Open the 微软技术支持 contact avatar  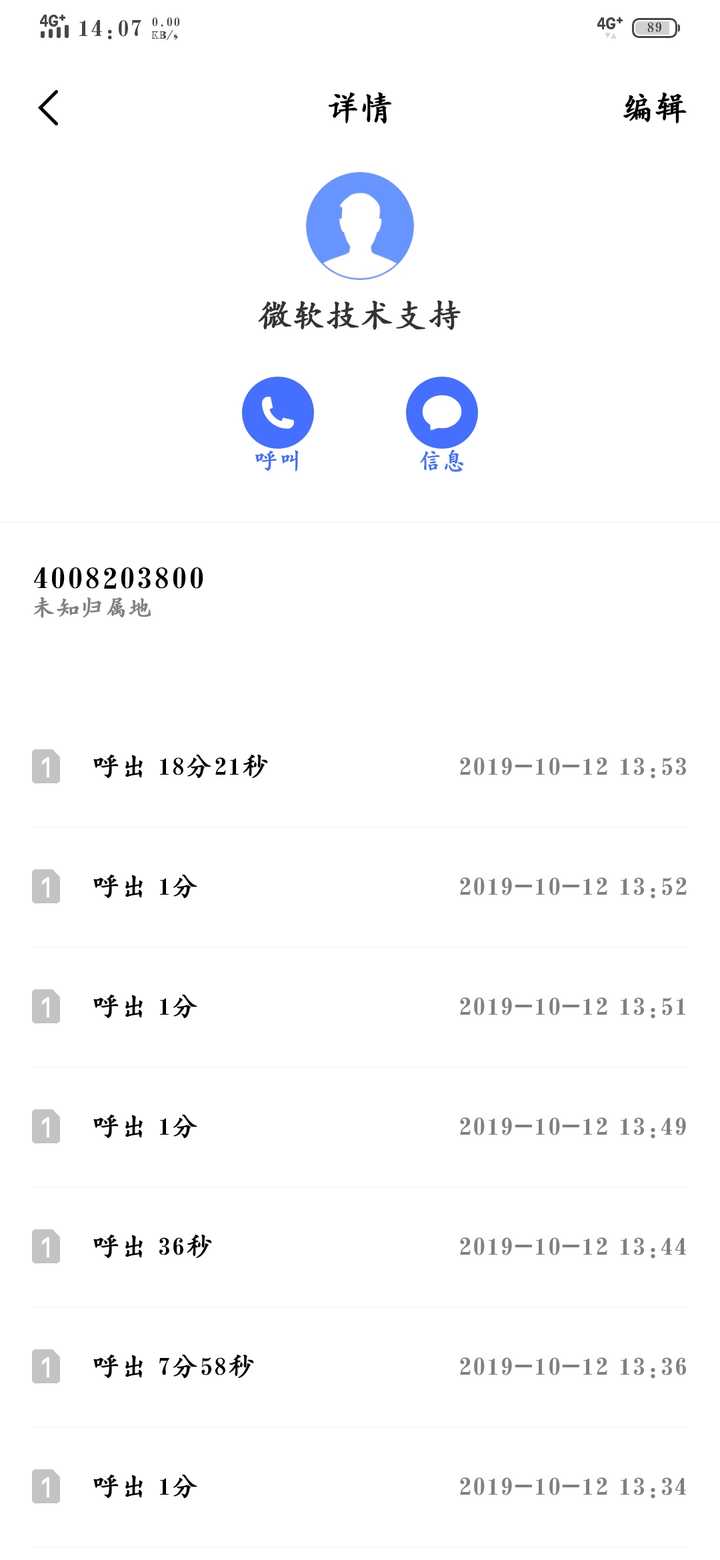coord(360,226)
